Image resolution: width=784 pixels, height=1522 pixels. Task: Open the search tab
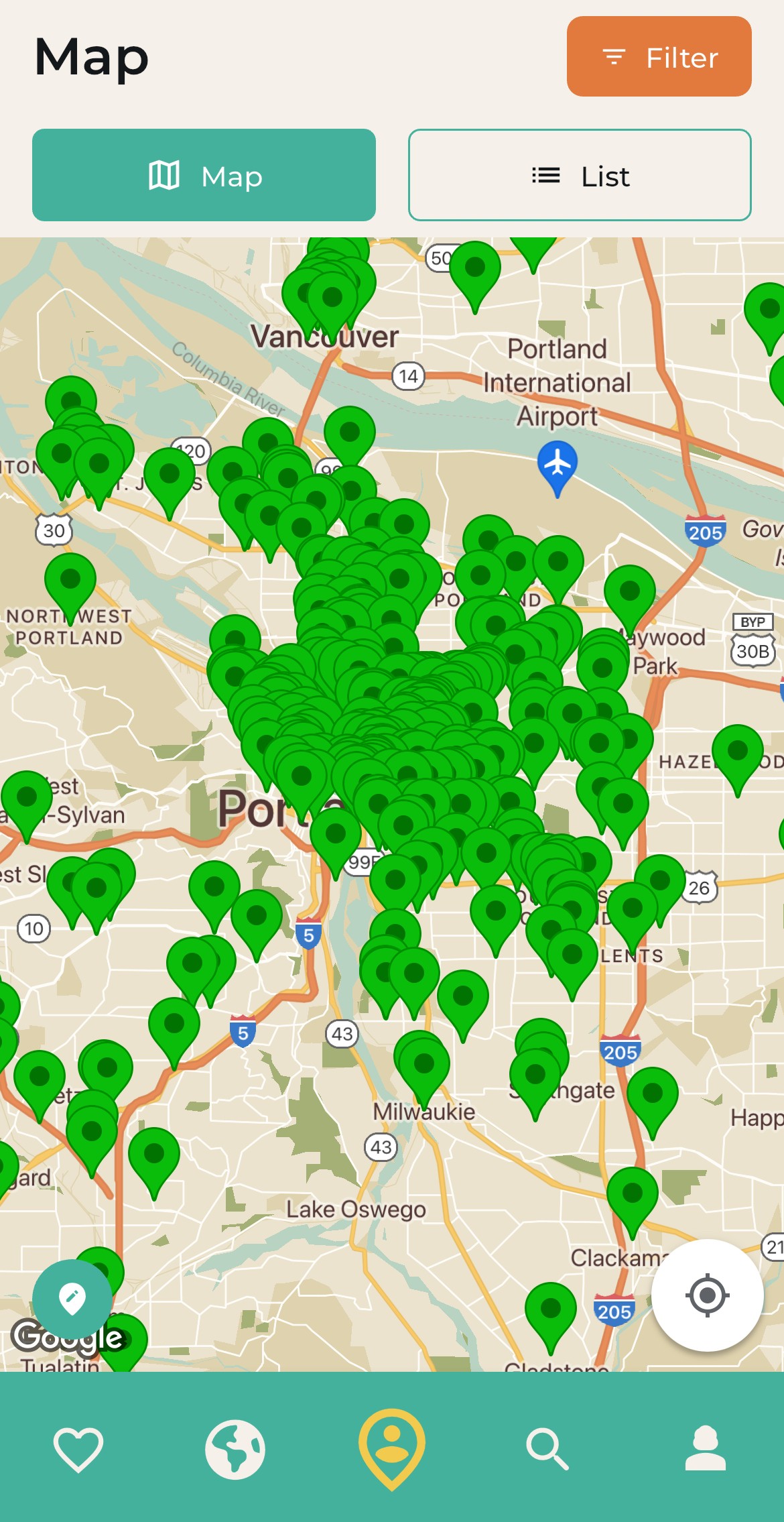coord(547,1450)
